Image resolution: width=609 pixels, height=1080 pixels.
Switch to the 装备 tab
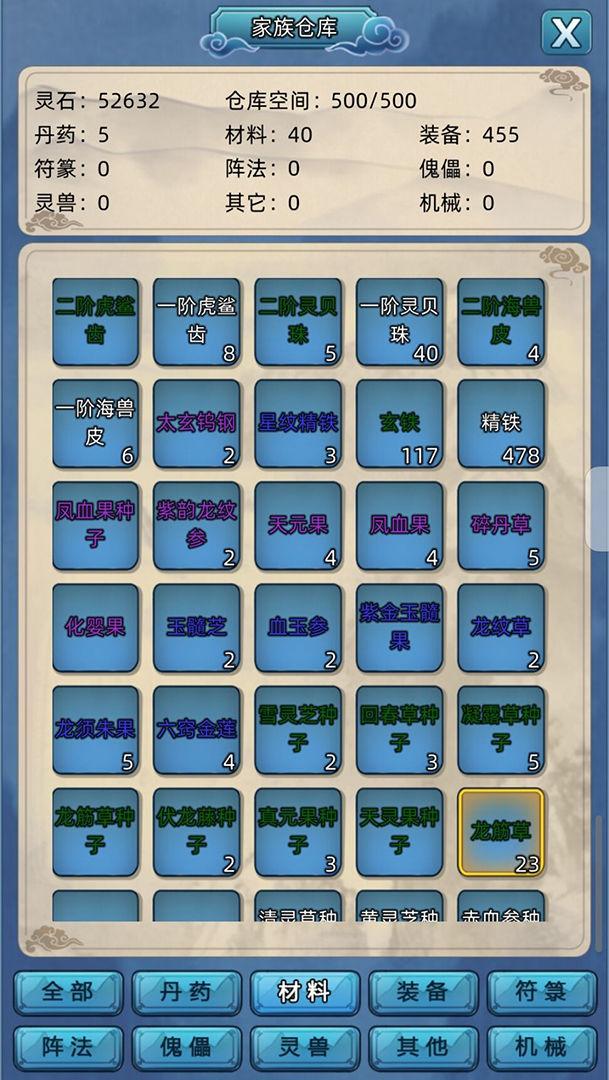(x=422, y=992)
